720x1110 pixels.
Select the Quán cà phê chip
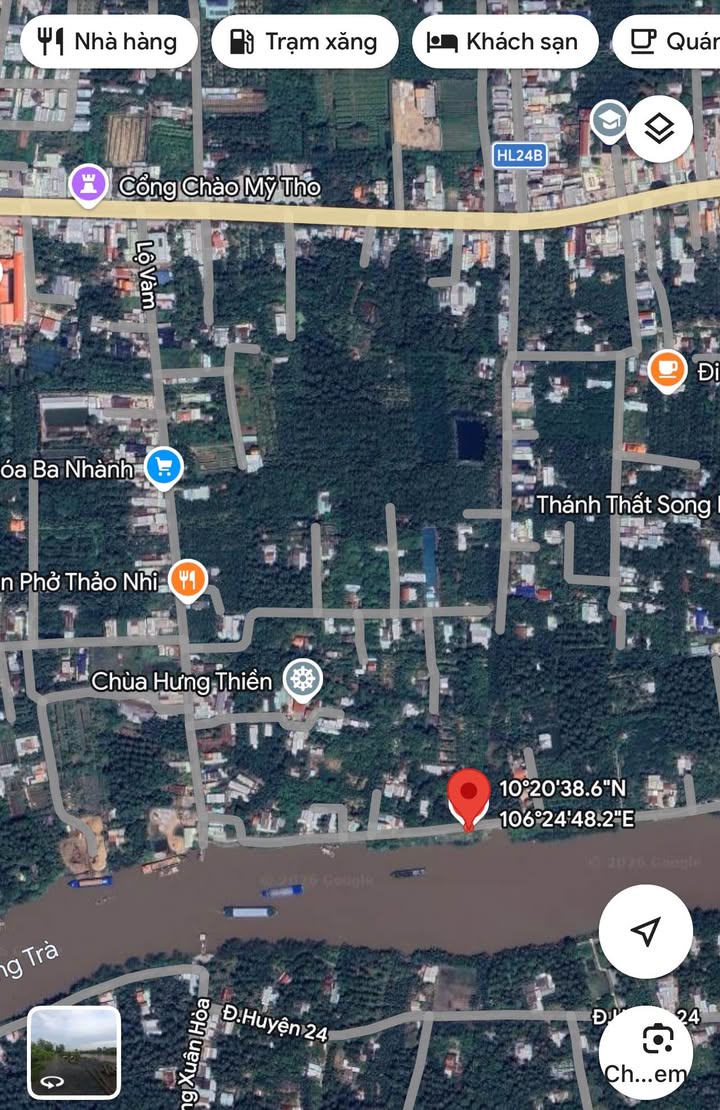click(668, 42)
